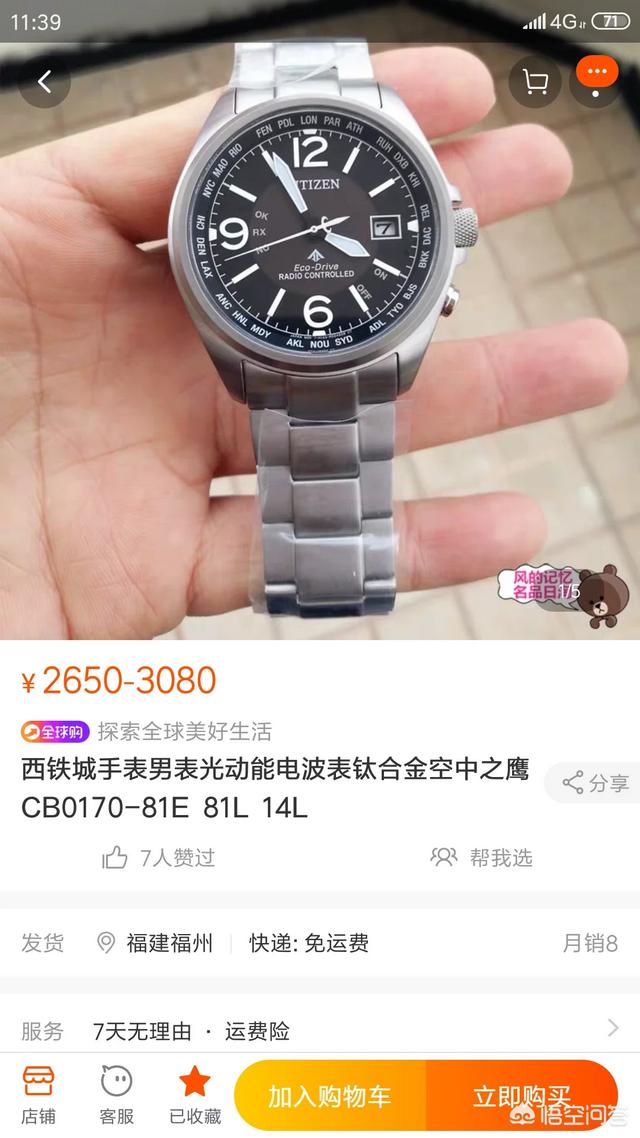Tap 帮我选 for help choosing

coord(482,857)
